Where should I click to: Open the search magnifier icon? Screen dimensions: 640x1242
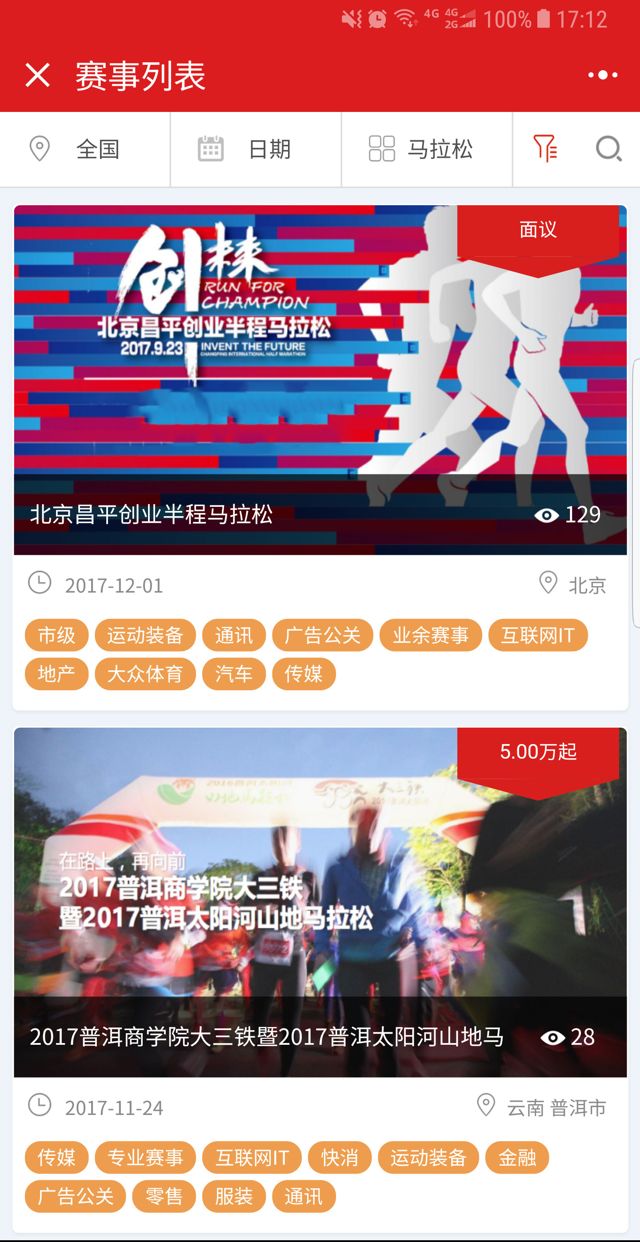click(608, 149)
